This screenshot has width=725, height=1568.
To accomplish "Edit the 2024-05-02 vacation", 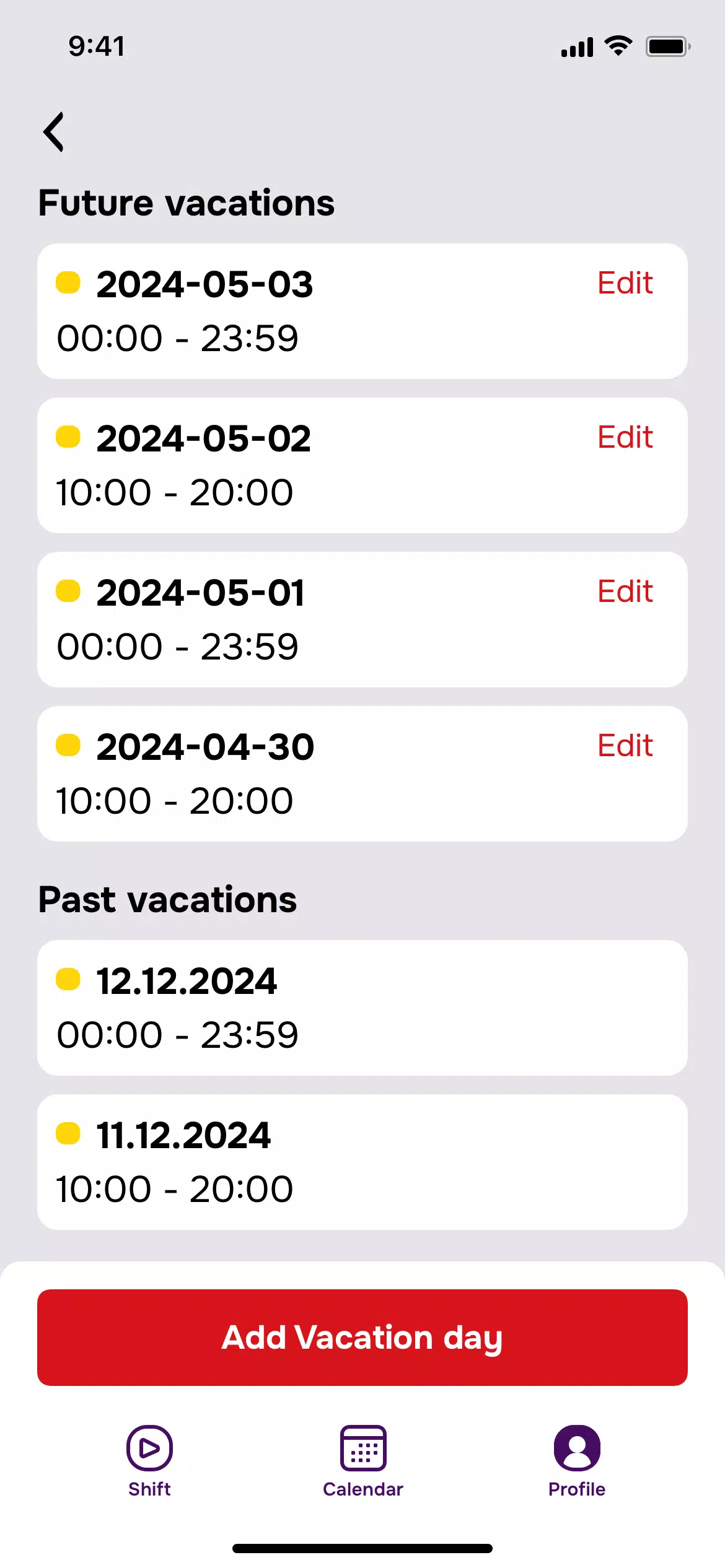I will 625,437.
